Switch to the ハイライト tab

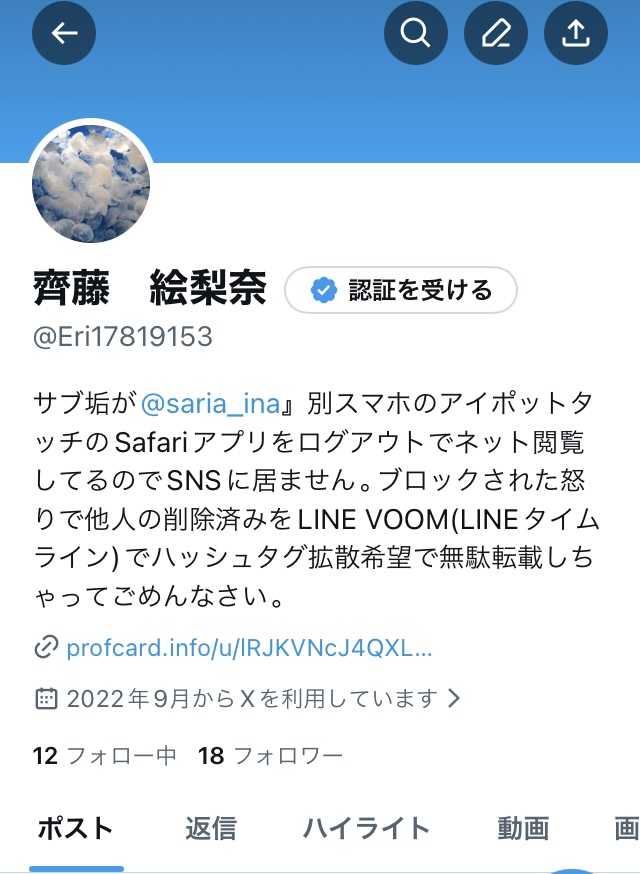(366, 828)
